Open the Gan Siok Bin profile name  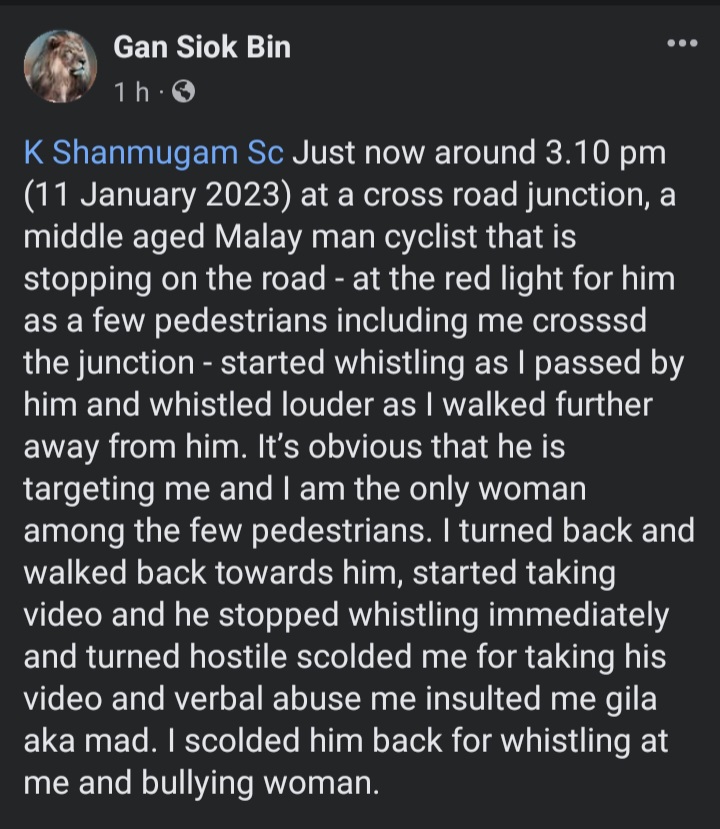click(x=201, y=46)
